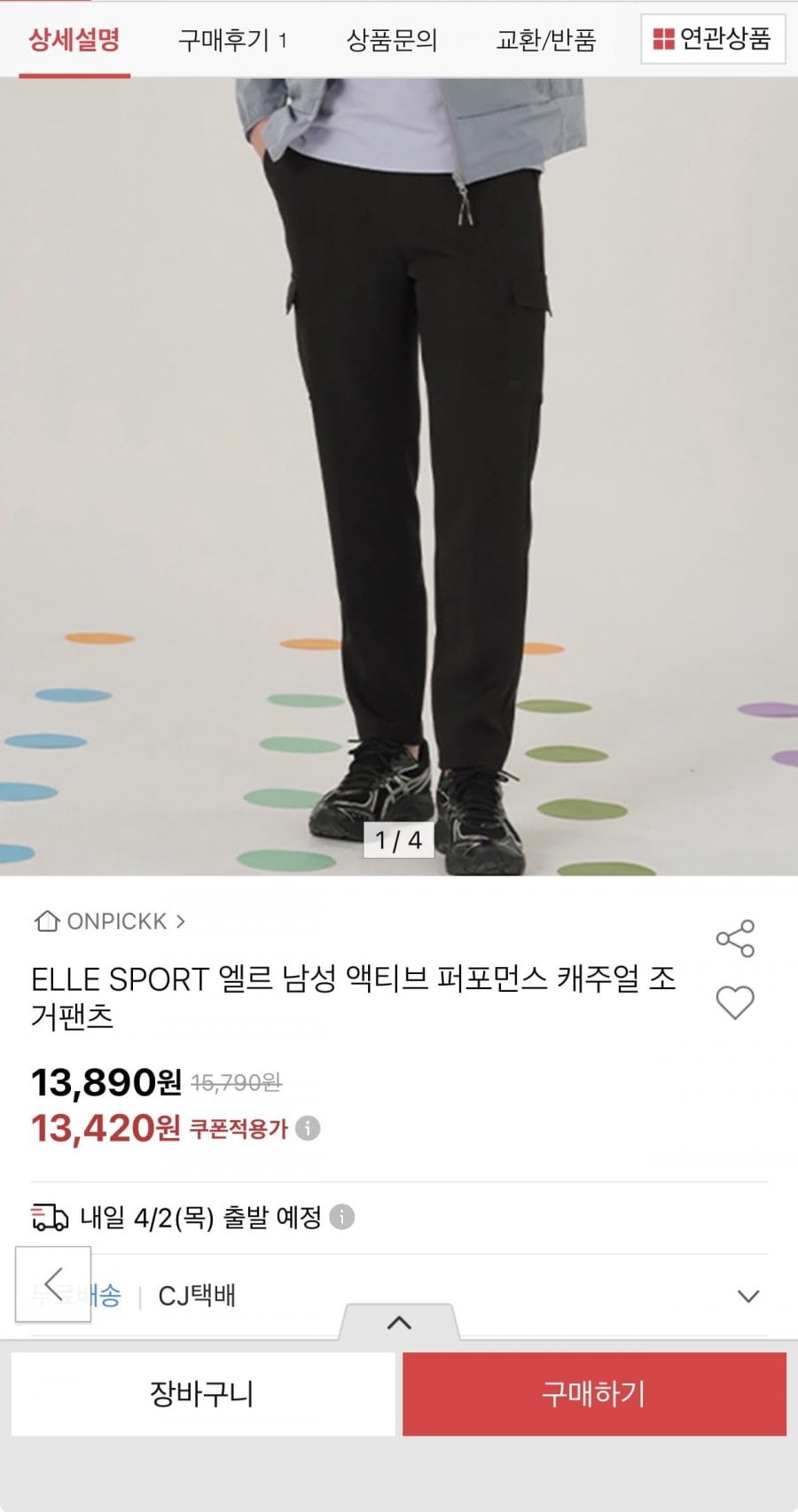Open the ONPICKK store link
This screenshot has height=1512, width=798.
(110, 922)
